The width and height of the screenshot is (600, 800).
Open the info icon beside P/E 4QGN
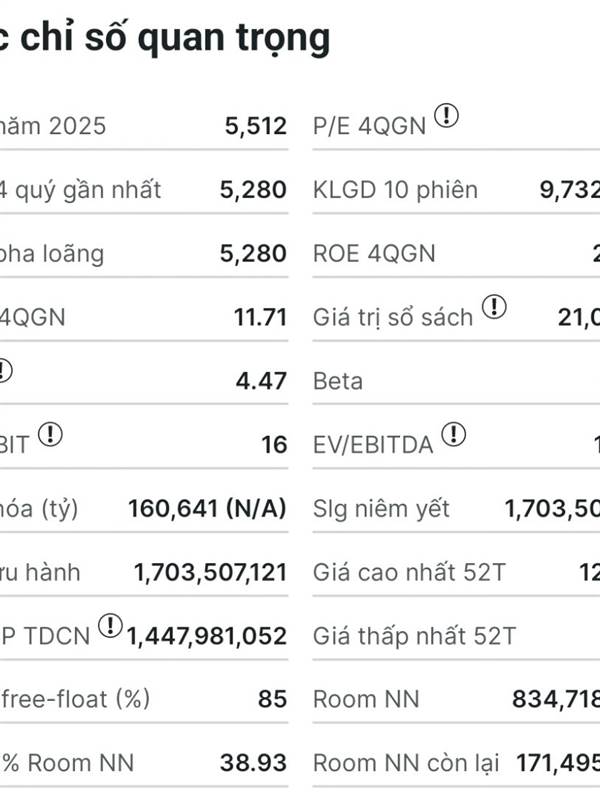[446, 115]
